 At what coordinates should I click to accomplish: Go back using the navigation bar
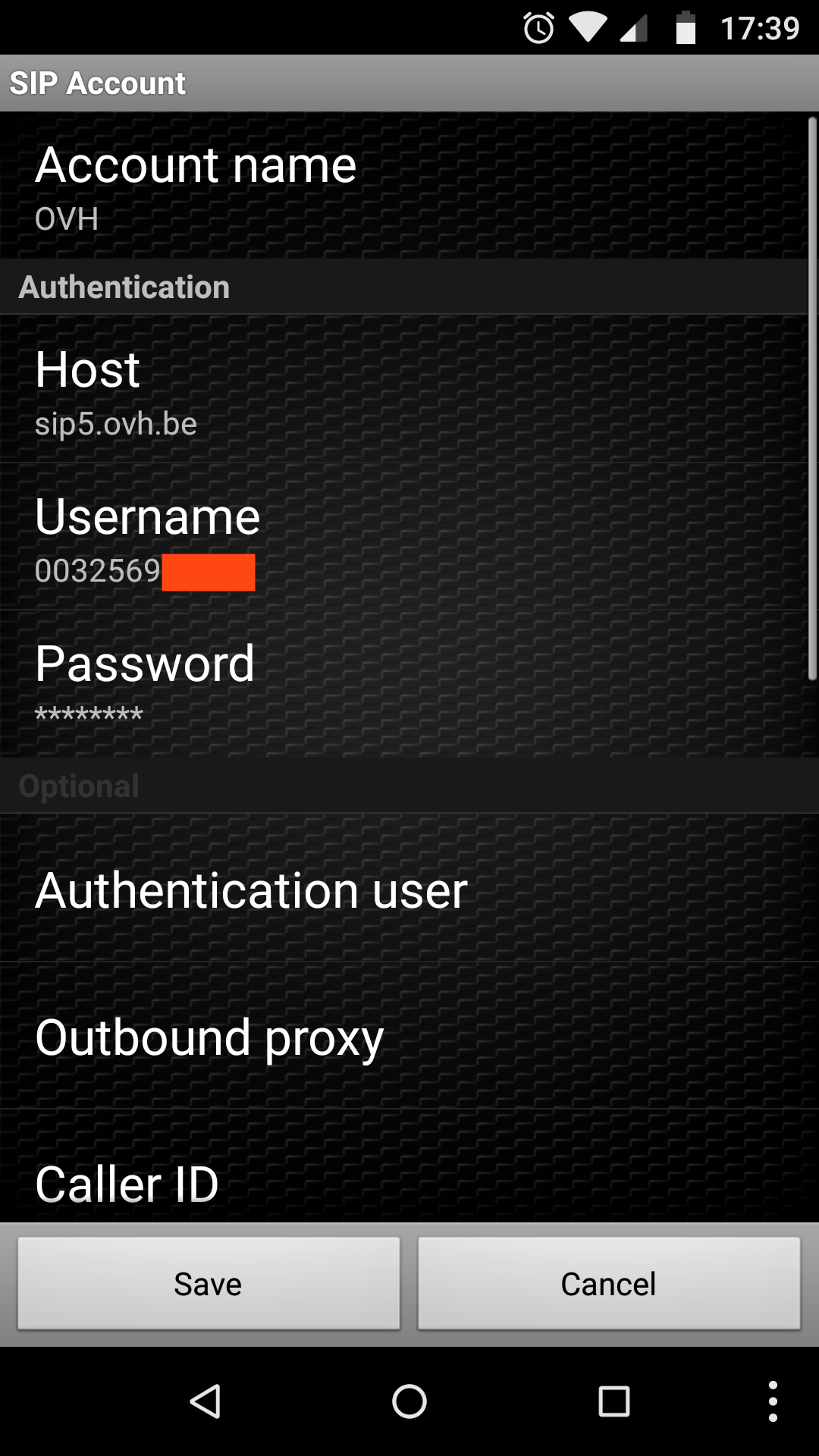pyautogui.click(x=205, y=1401)
